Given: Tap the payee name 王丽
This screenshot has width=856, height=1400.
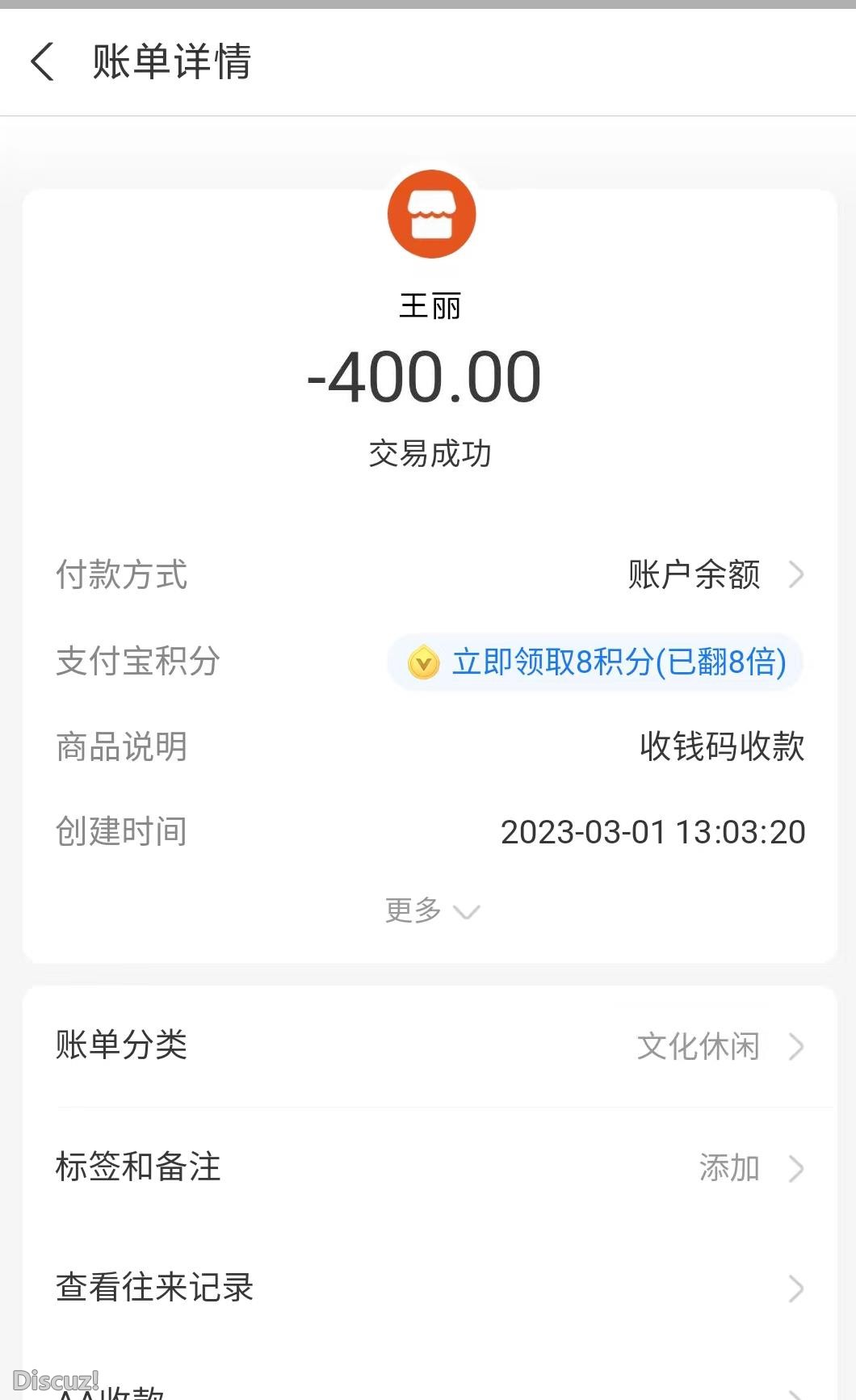Looking at the screenshot, I should (x=432, y=305).
